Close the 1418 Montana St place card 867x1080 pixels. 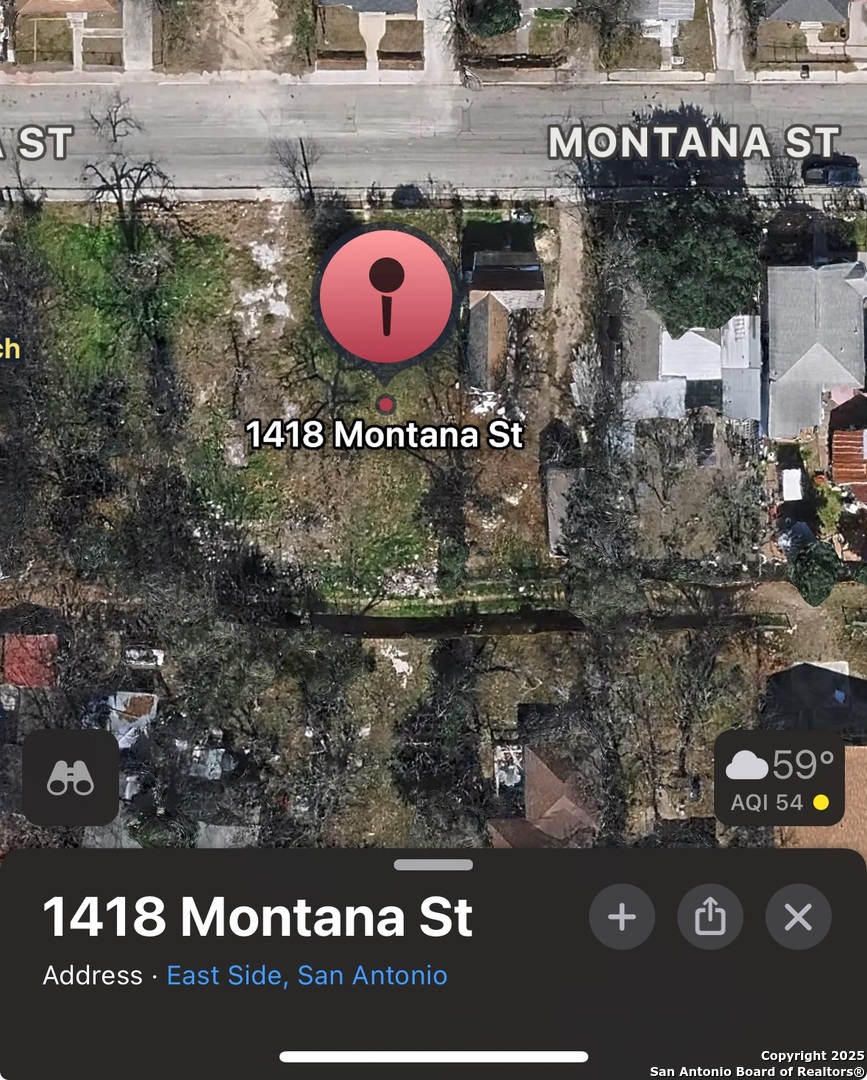click(x=798, y=916)
